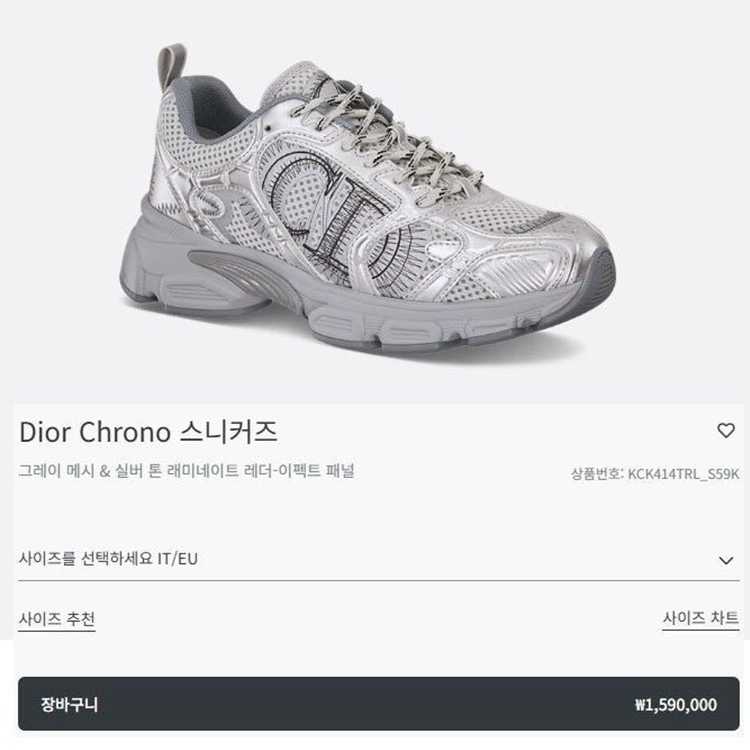Screen dimensions: 750x750
Task: Open the 사이즈 추천 size recommendation link
Action: pos(57,619)
